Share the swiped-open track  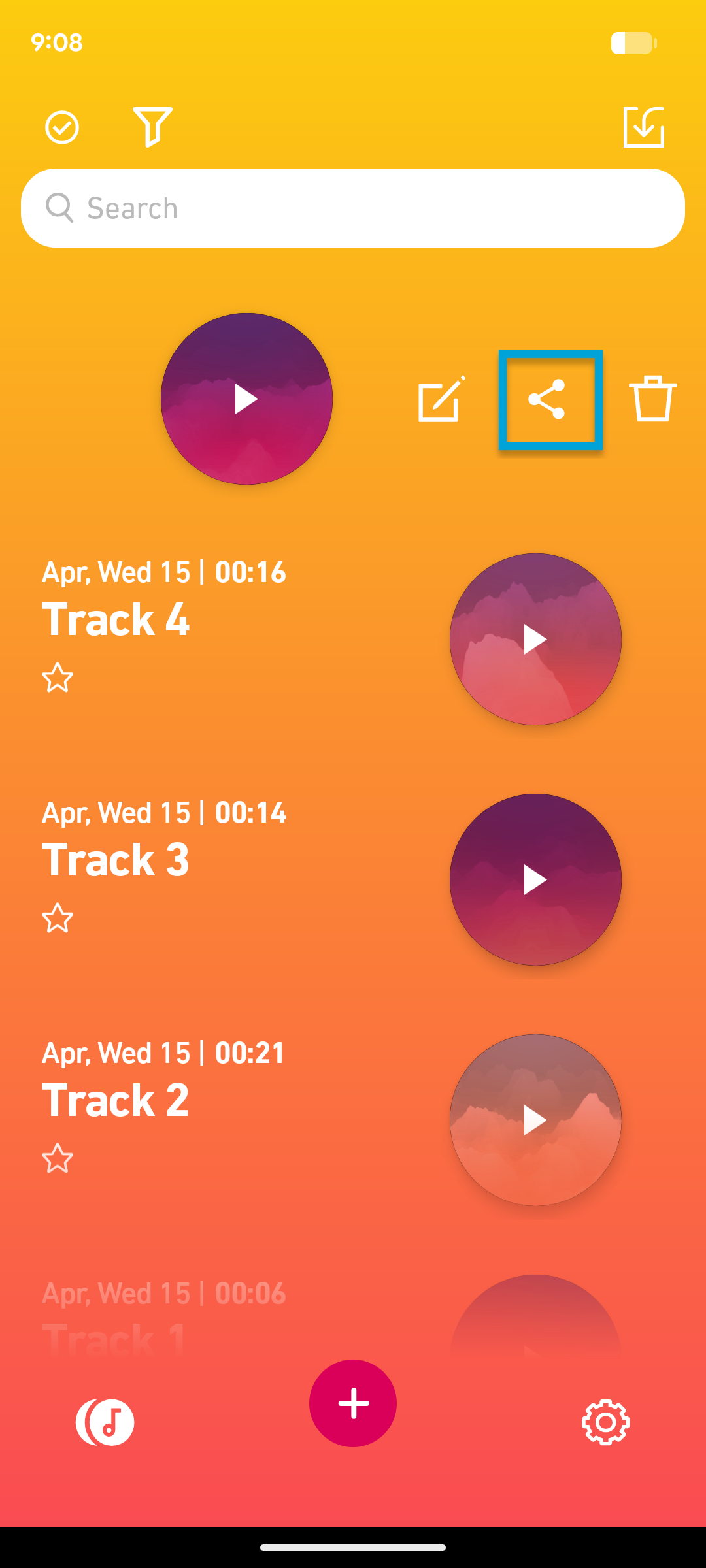pyautogui.click(x=547, y=399)
